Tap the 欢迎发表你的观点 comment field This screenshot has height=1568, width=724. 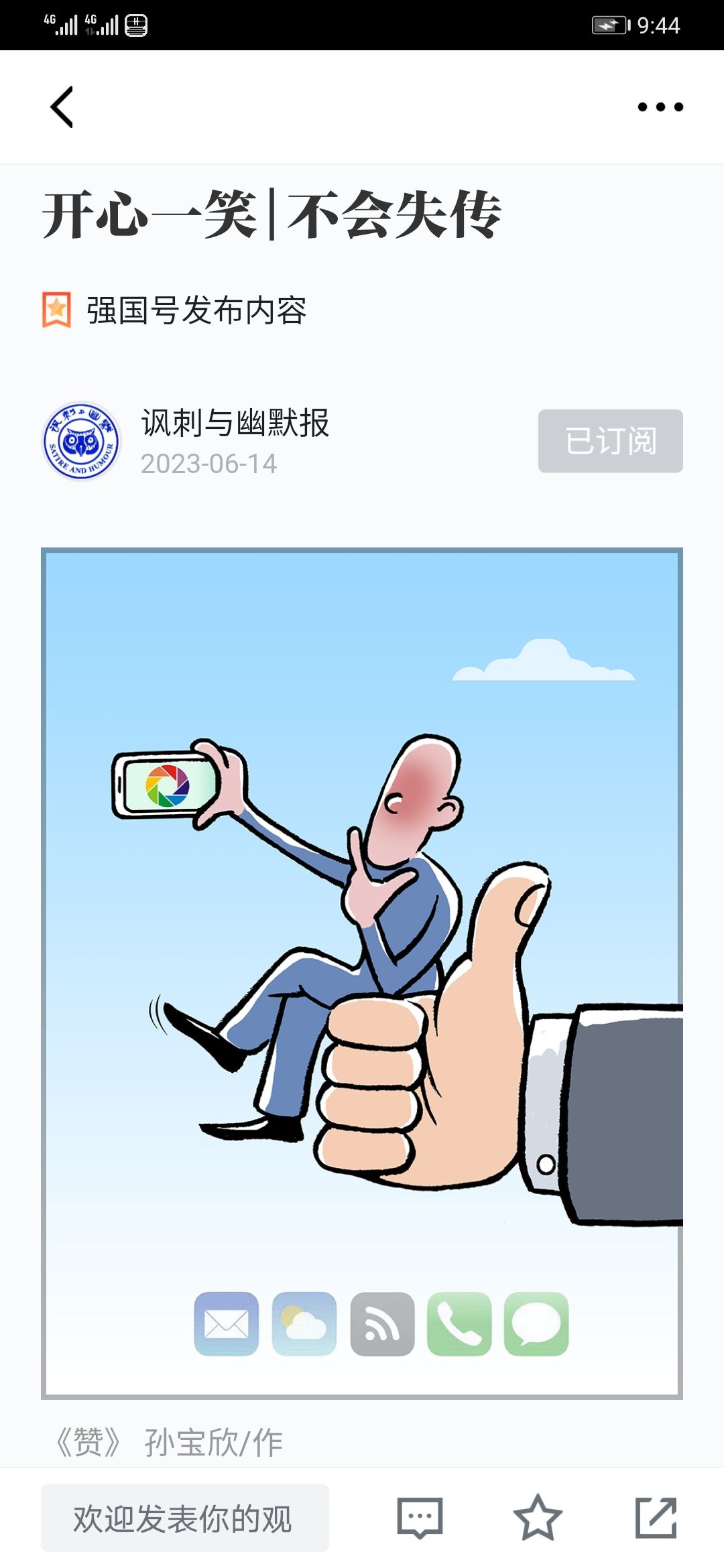tap(184, 1518)
